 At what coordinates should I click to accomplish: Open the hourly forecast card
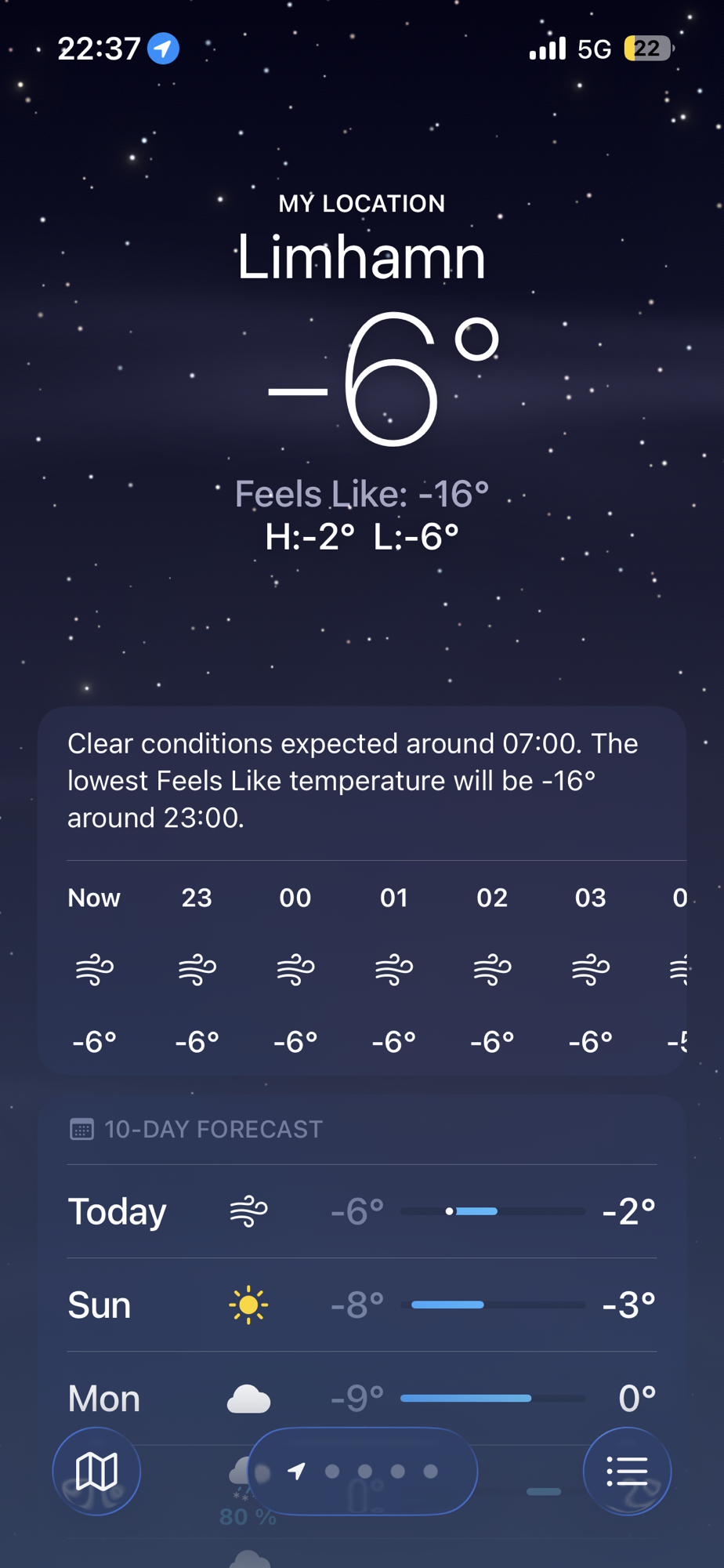(x=362, y=968)
